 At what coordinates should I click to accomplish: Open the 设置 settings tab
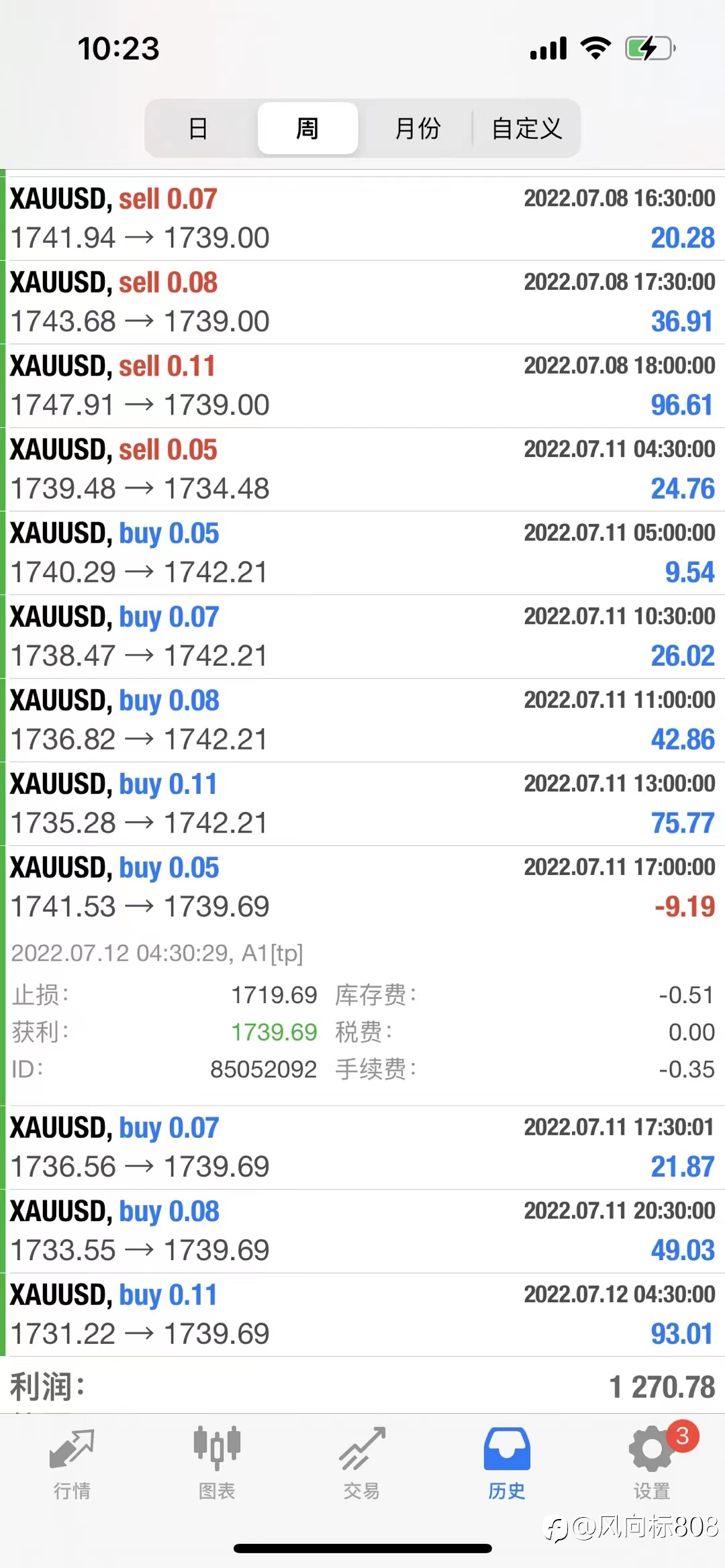(x=652, y=1463)
